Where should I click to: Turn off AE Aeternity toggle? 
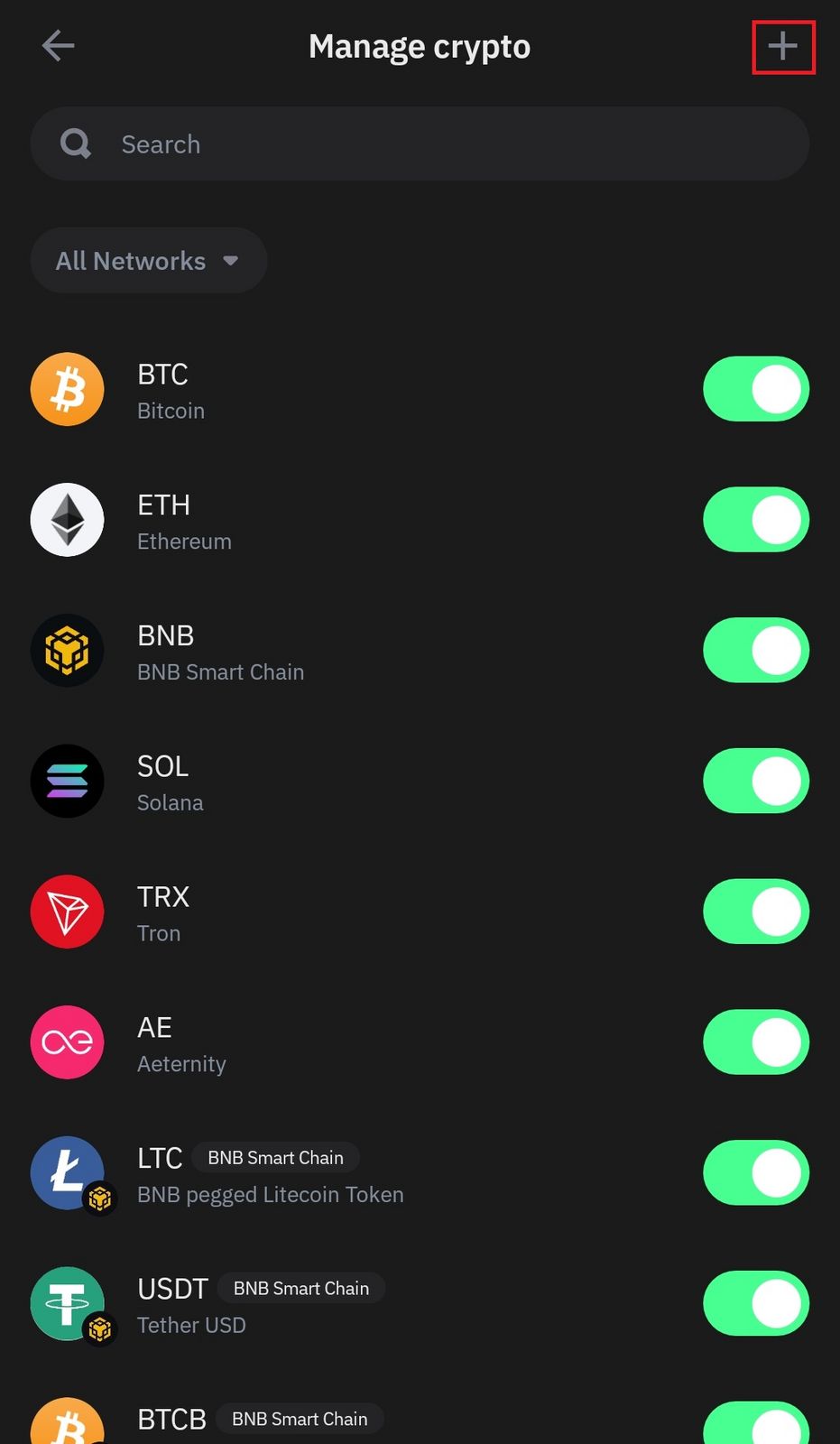755,1042
